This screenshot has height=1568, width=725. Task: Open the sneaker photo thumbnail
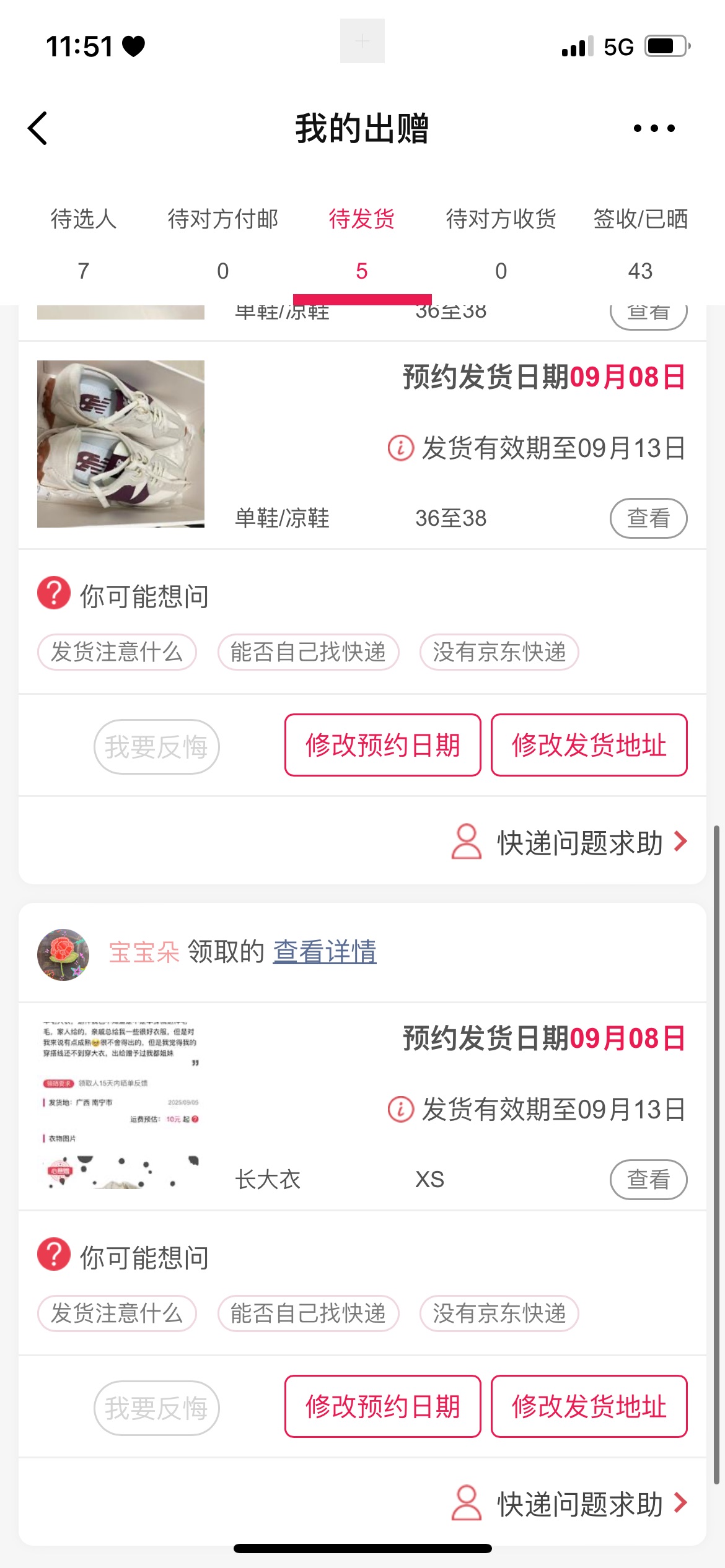click(121, 444)
